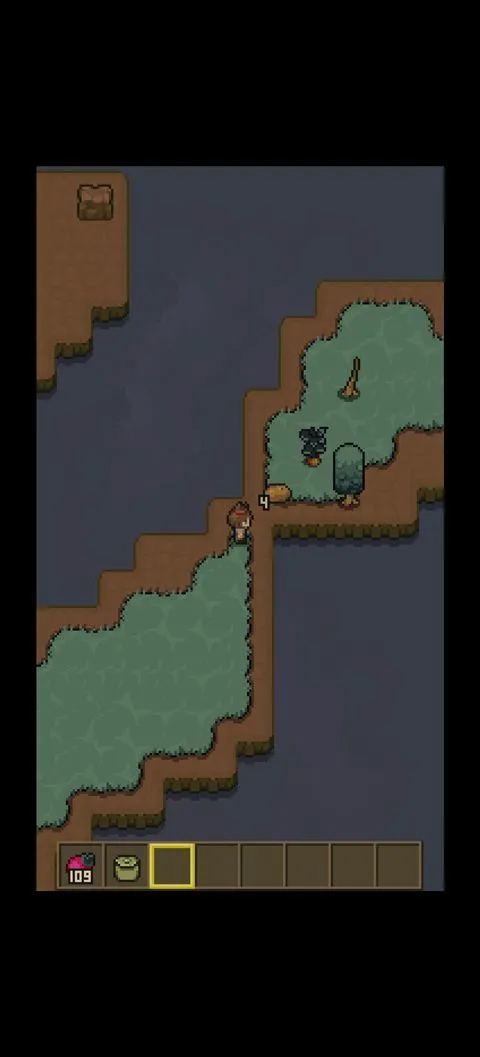This screenshot has width=480, height=1057.
Task: Select the pink item slot showing 109
Action: (x=81, y=866)
